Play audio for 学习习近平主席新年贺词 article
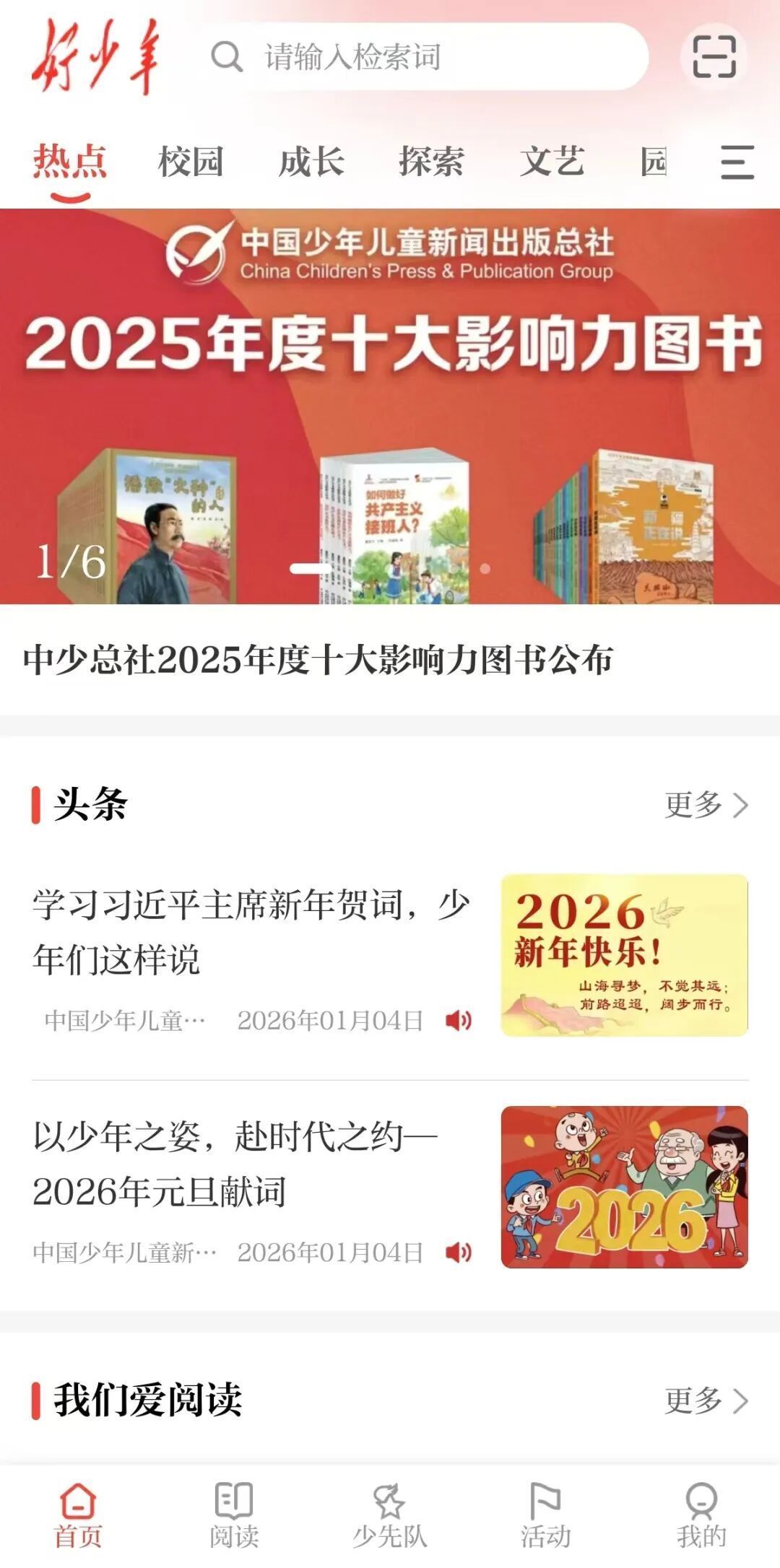Image resolution: width=780 pixels, height=1568 pixels. click(x=459, y=1021)
